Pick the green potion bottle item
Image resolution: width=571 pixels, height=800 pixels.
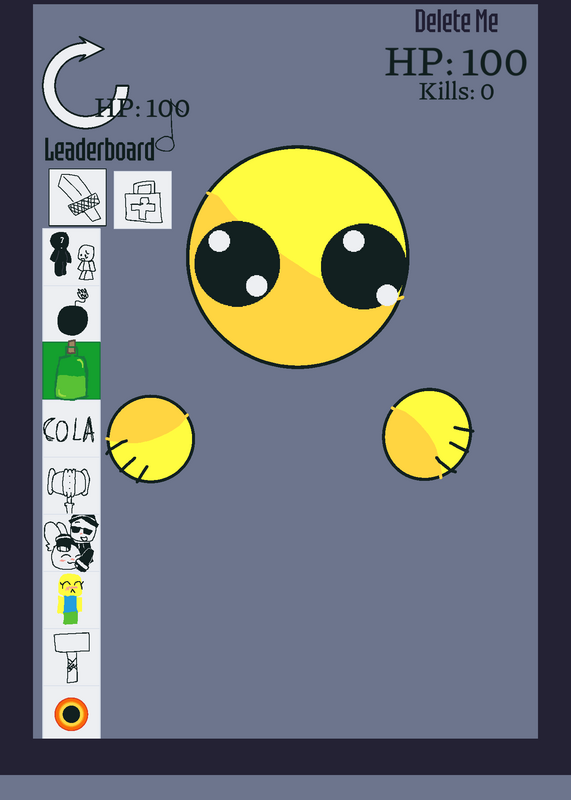[71, 371]
